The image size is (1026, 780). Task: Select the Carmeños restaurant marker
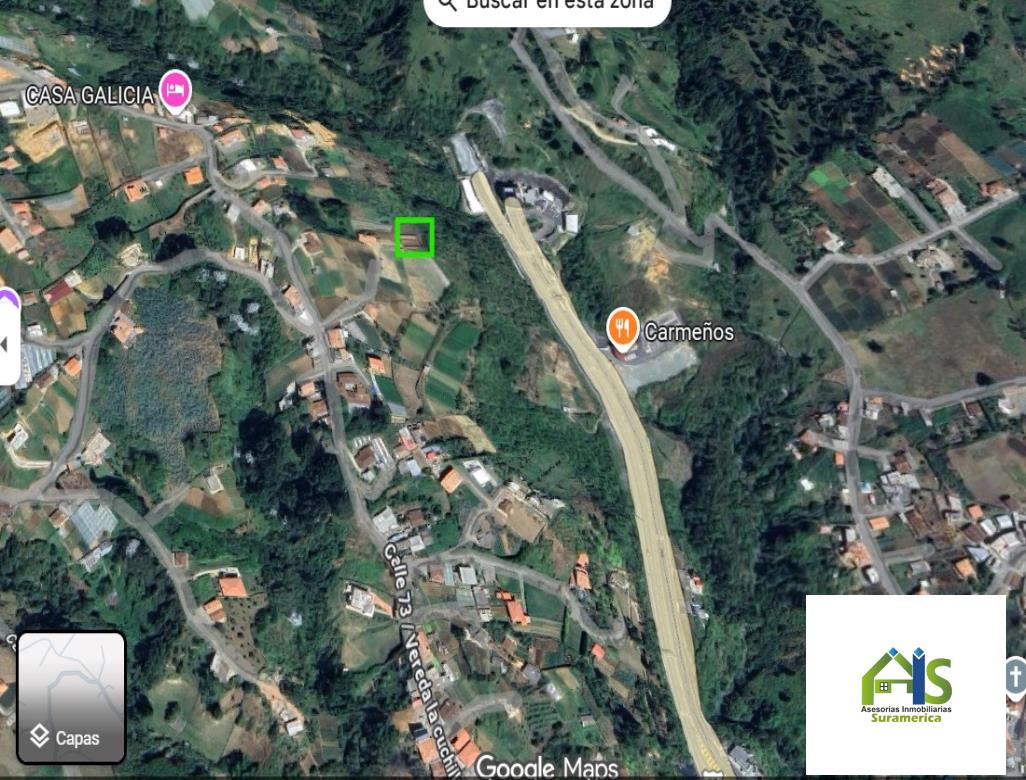(623, 327)
